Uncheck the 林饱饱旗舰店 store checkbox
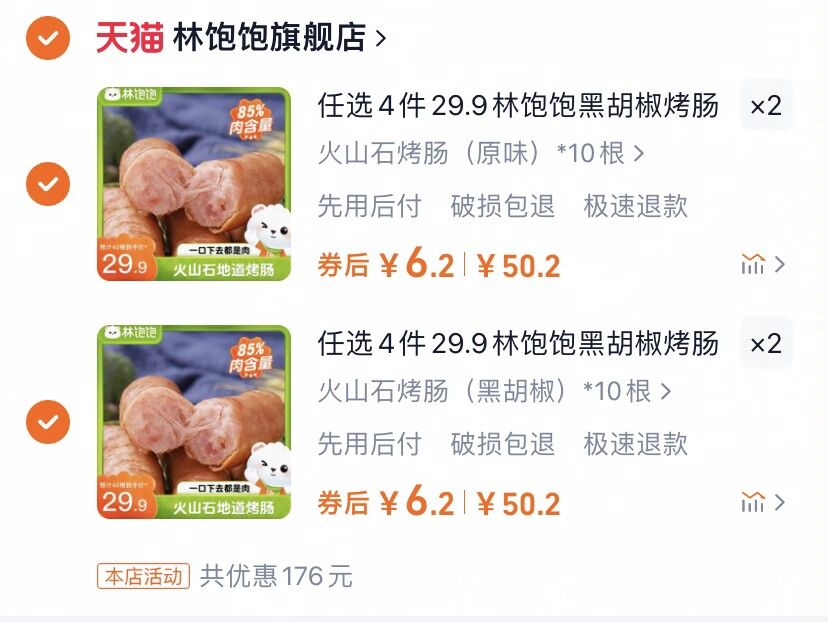The image size is (828, 622). tap(48, 39)
